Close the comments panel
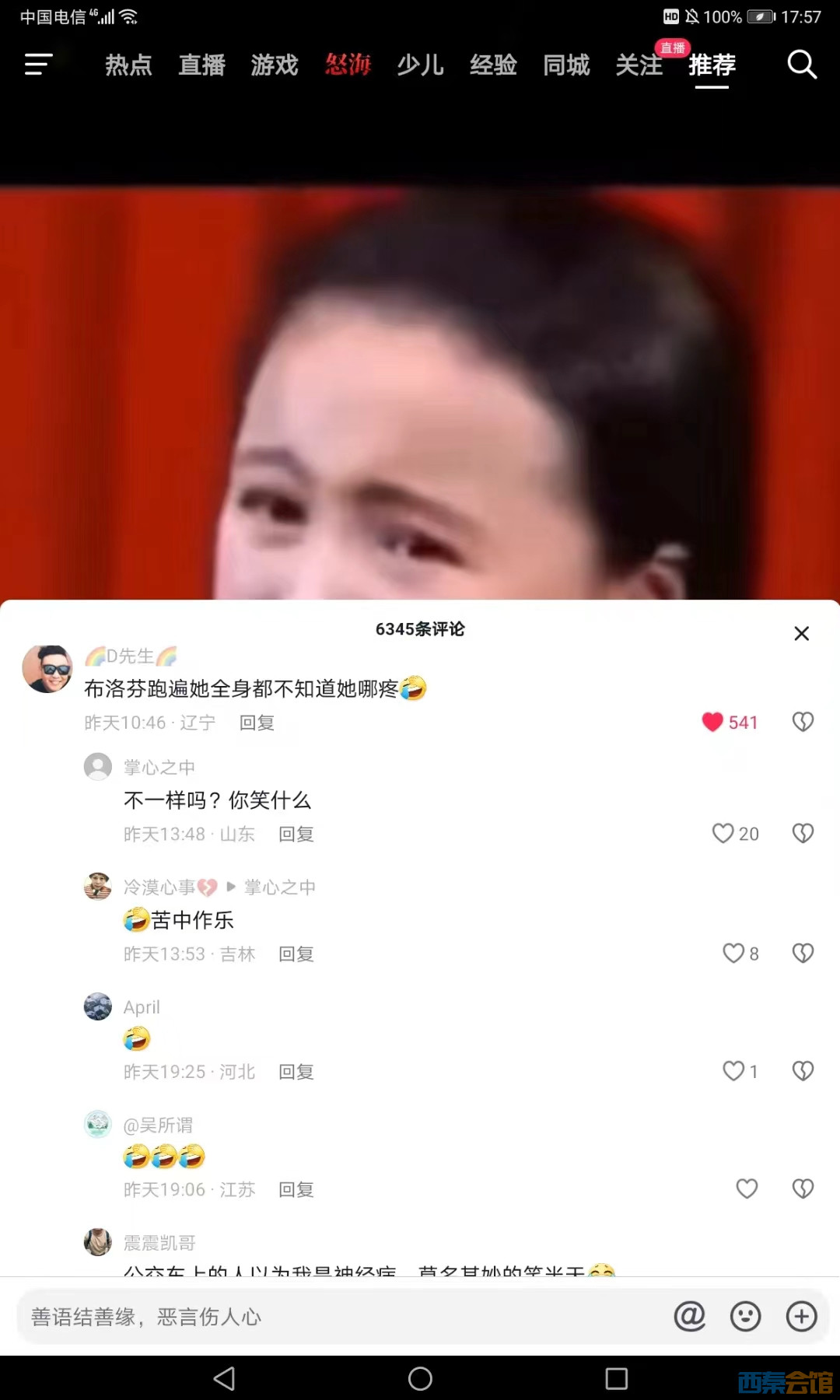The image size is (840, 1400). (802, 633)
